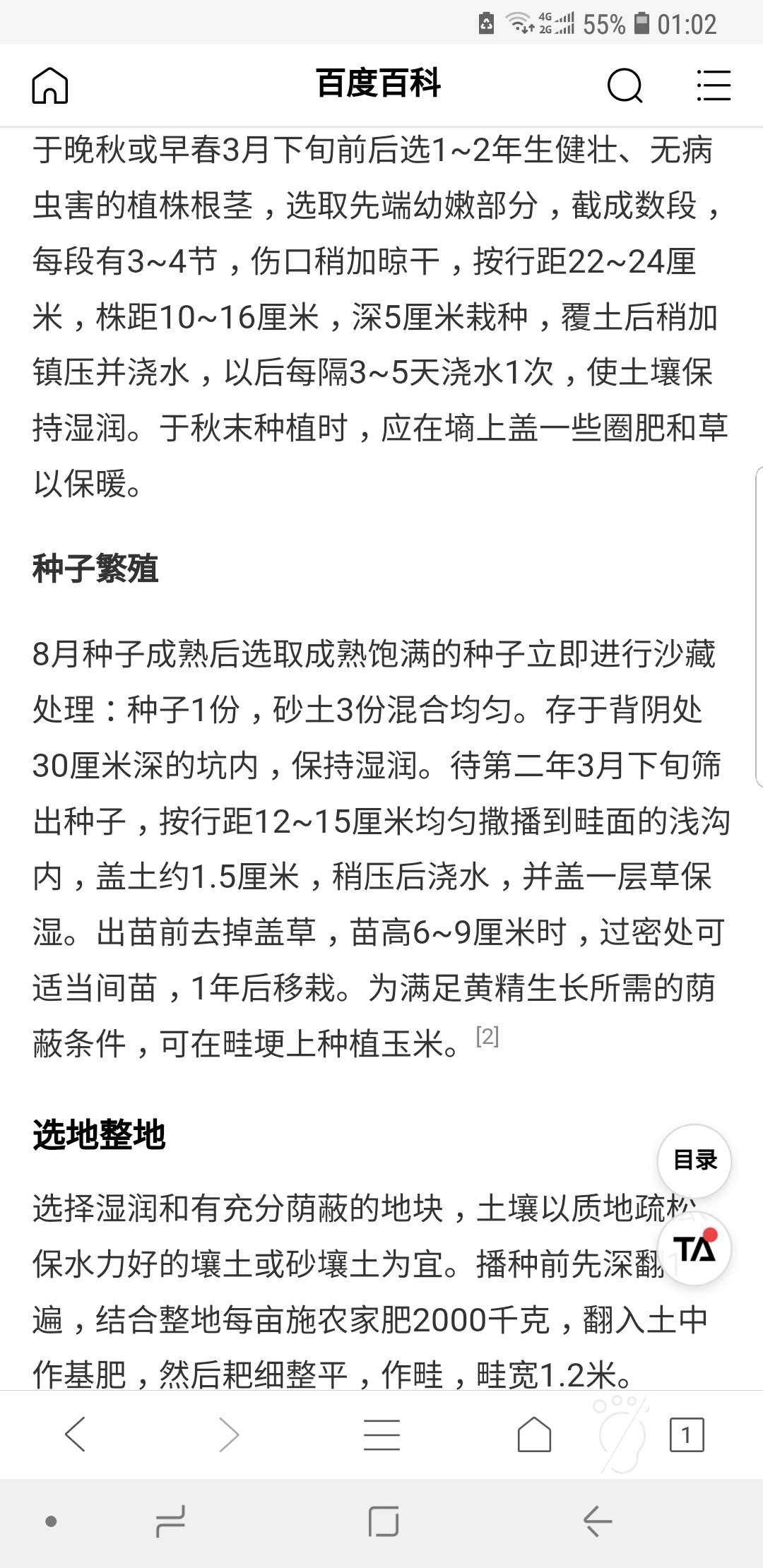Tap the system back arrow
This screenshot has height=1568, width=763.
597,1521
